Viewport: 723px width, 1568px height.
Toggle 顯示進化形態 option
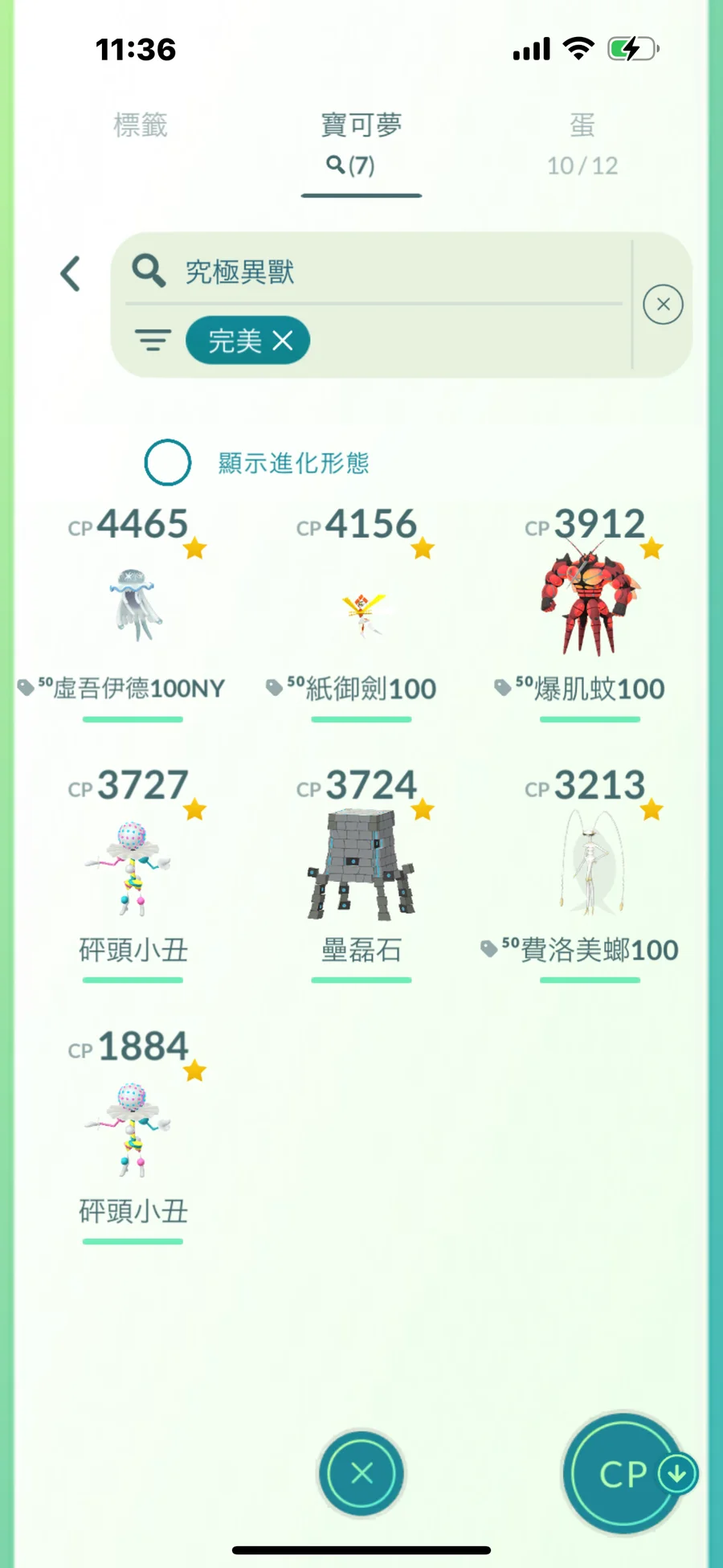tap(168, 463)
